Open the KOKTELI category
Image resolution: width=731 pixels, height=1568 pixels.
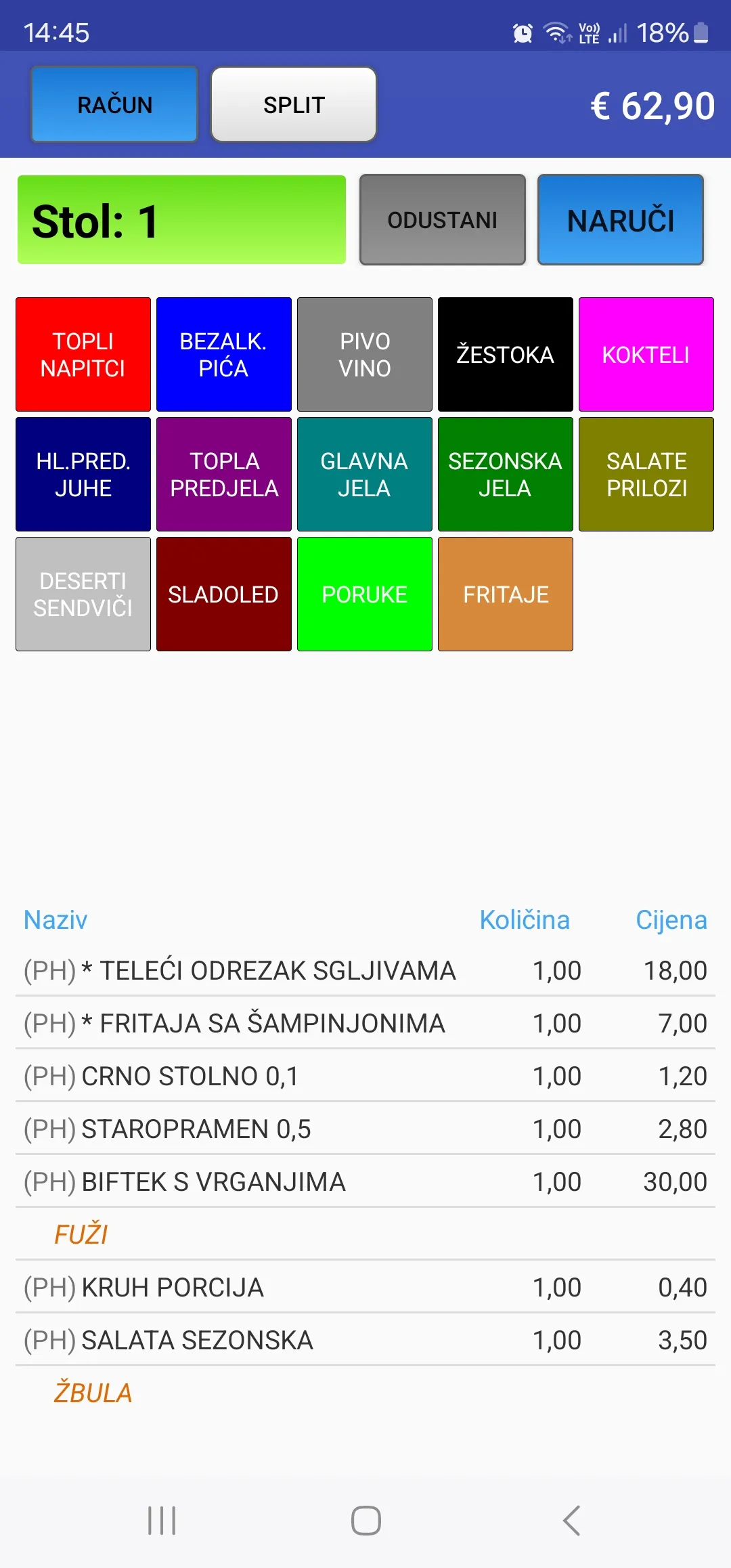tap(646, 353)
